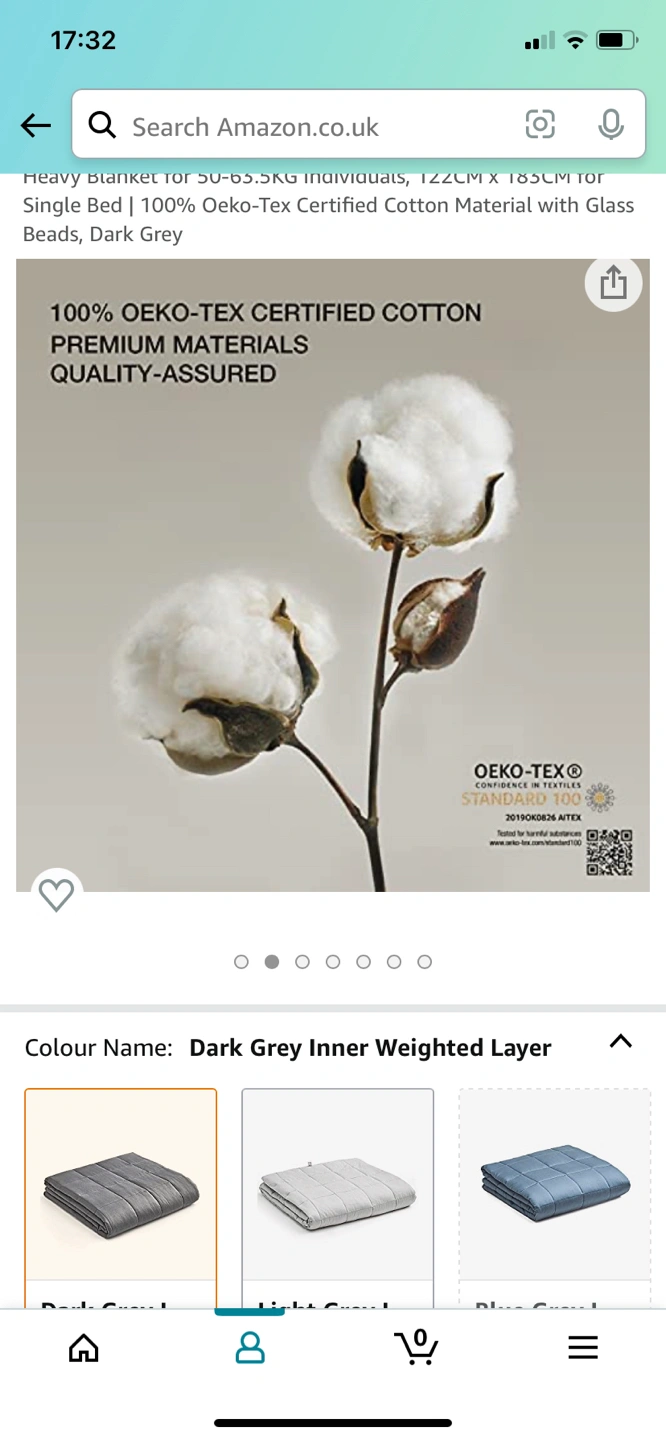The image size is (666, 1440).
Task: Open the account profile tab
Action: (250, 1348)
